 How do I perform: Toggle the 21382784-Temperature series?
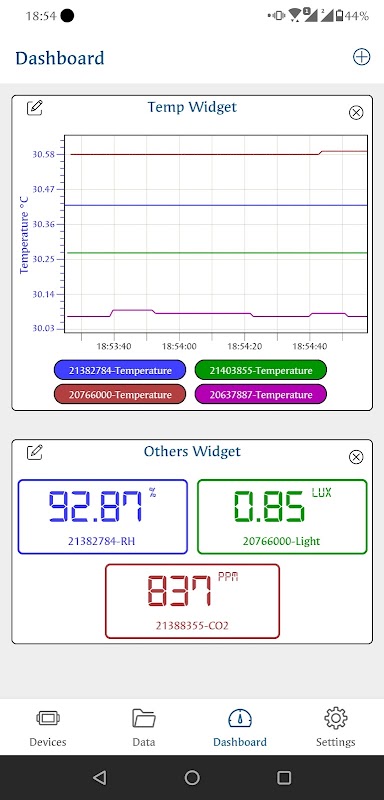(120, 370)
